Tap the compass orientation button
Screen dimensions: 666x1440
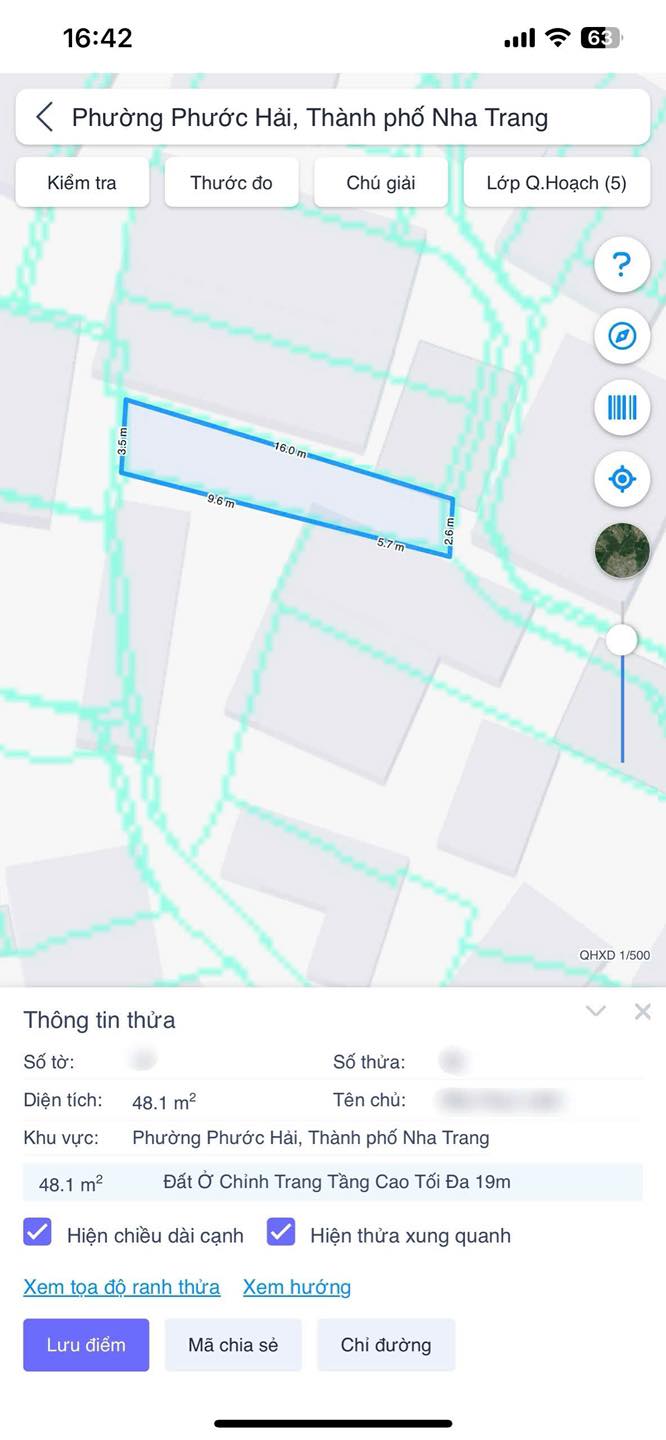pos(622,336)
